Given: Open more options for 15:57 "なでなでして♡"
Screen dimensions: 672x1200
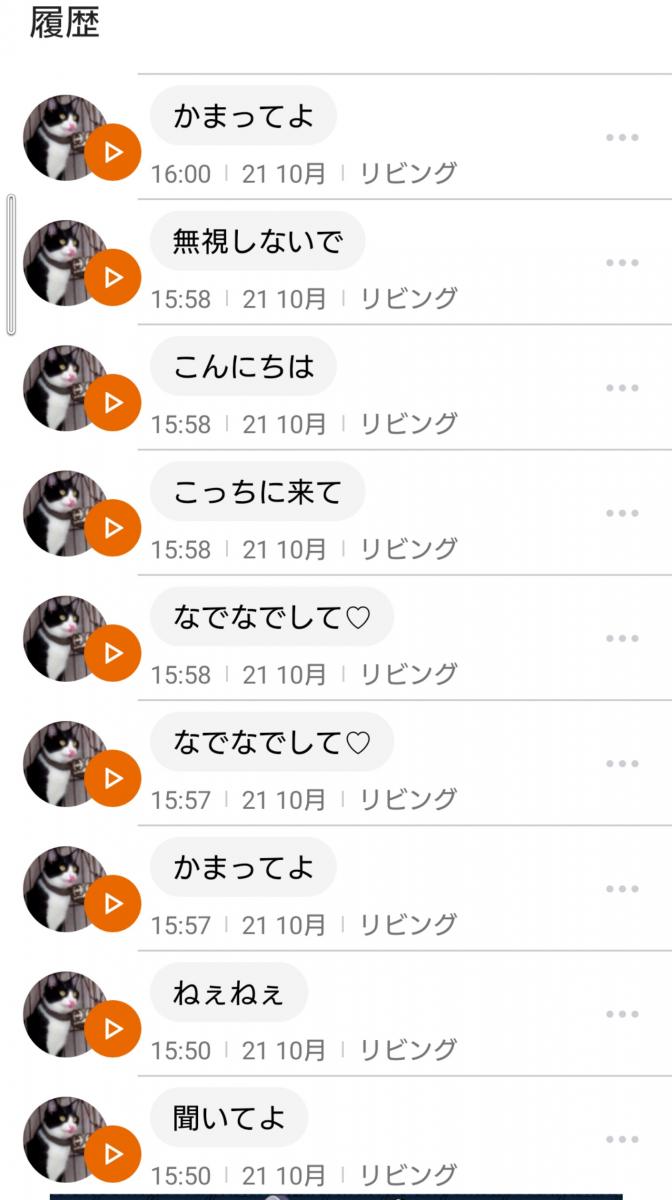Looking at the screenshot, I should tap(622, 763).
